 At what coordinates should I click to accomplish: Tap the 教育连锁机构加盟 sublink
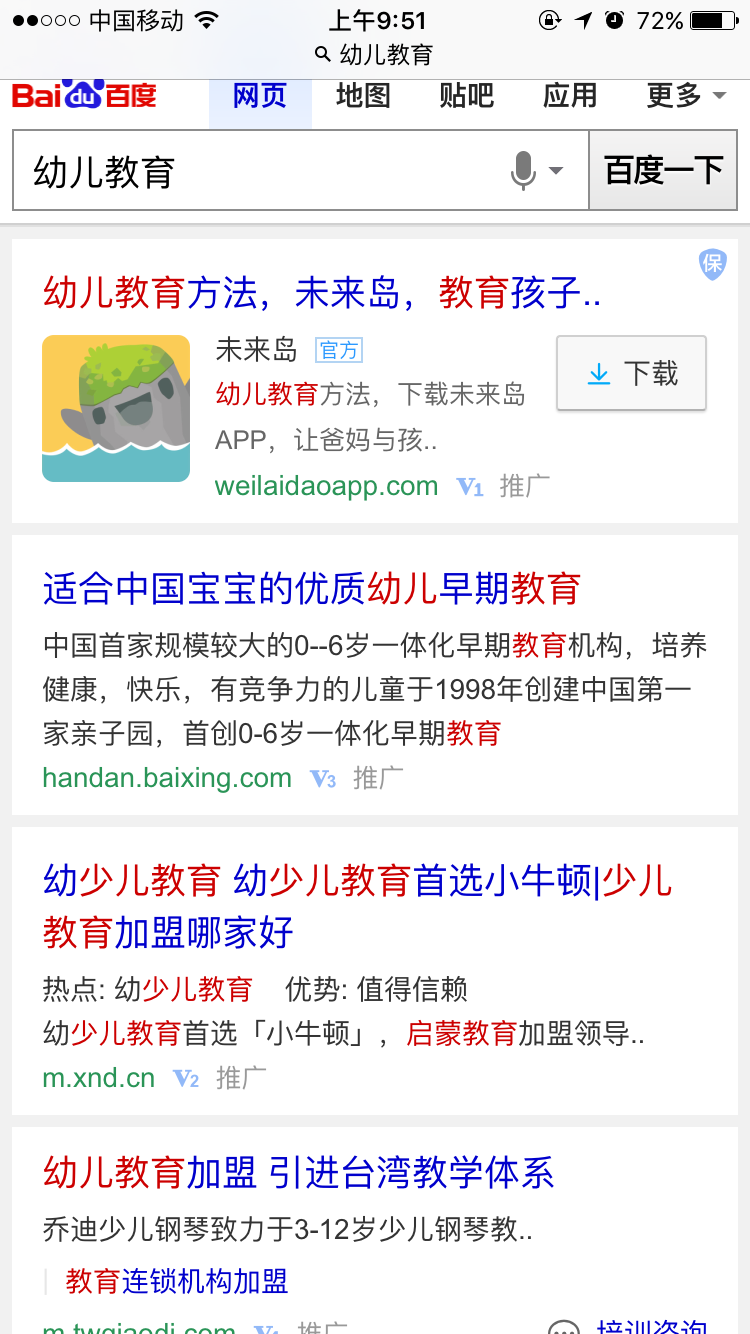[177, 1281]
